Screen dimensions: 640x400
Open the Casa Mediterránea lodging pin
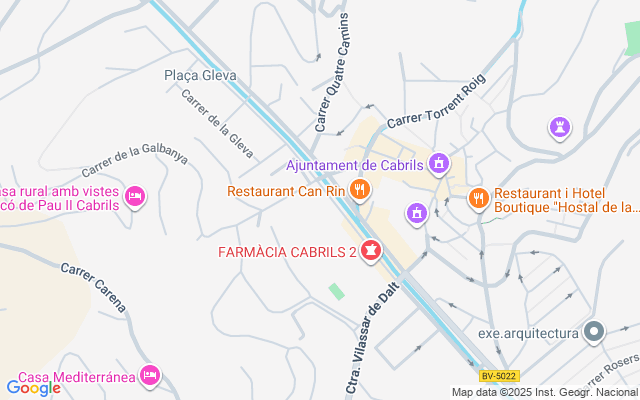150,373
